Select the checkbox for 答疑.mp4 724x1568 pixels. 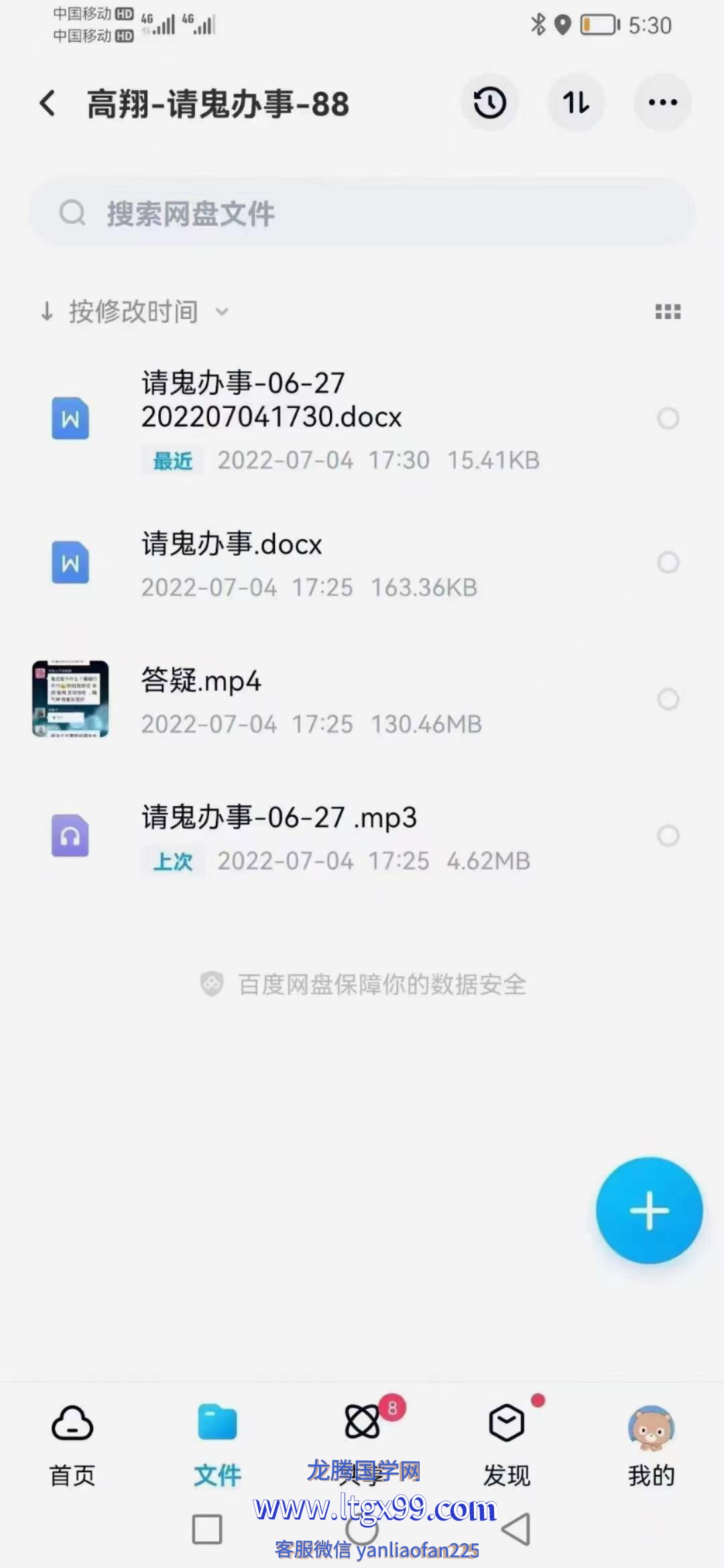click(x=668, y=700)
